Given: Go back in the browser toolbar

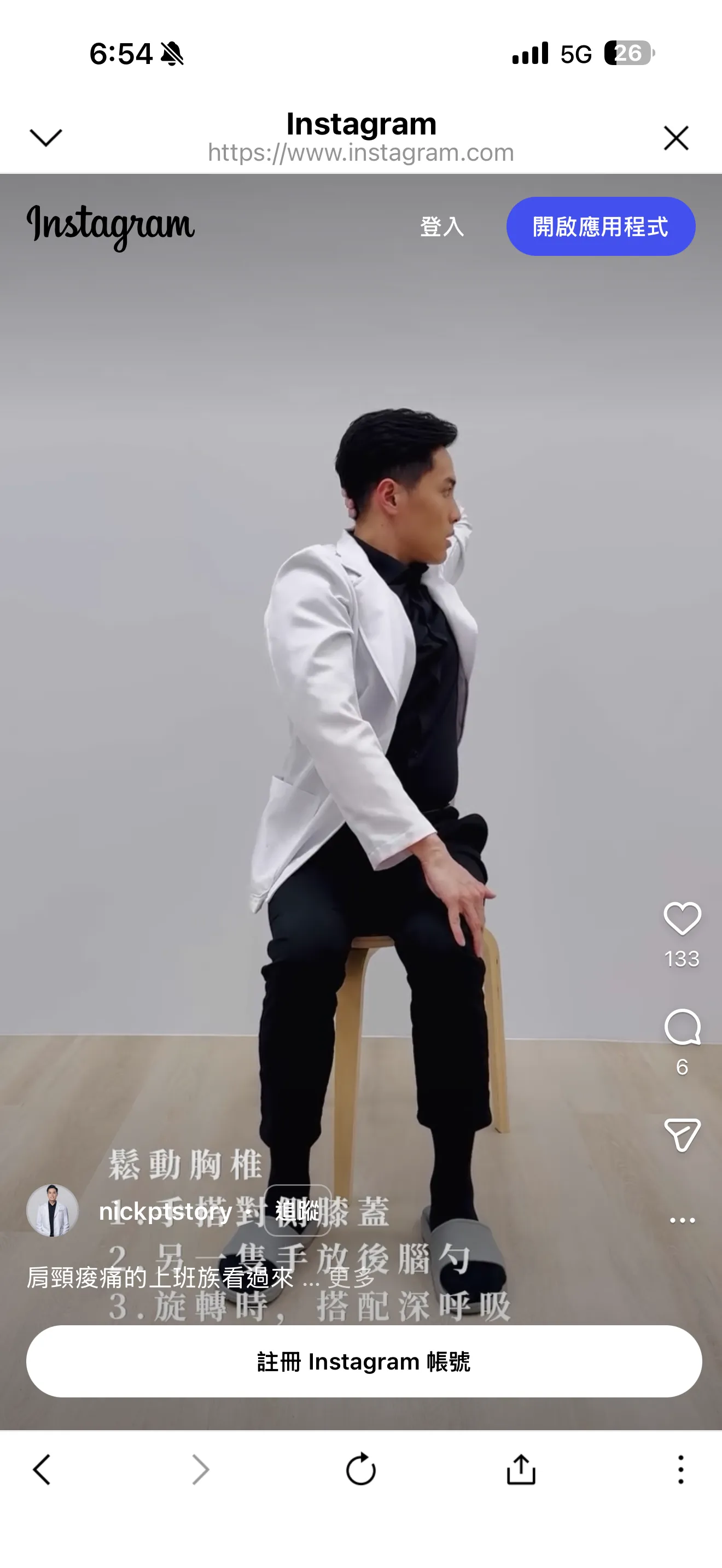Looking at the screenshot, I should 42,1471.
